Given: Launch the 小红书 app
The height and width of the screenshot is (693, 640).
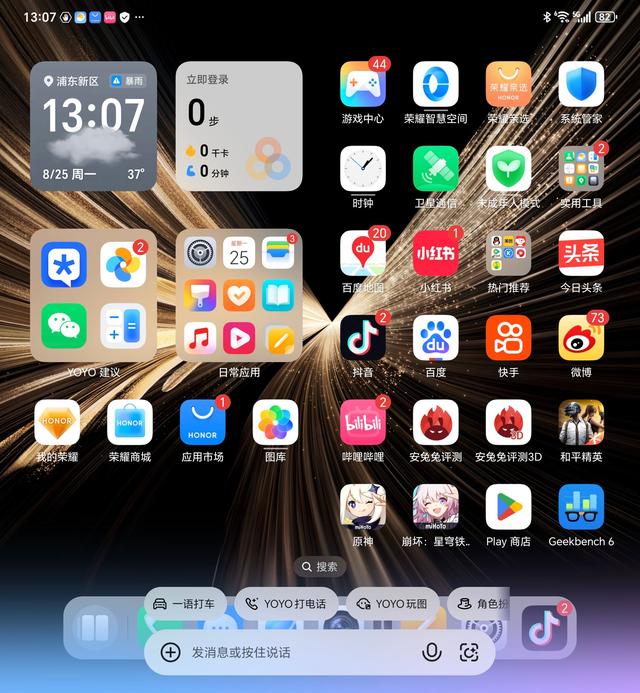Looking at the screenshot, I should pos(436,254).
